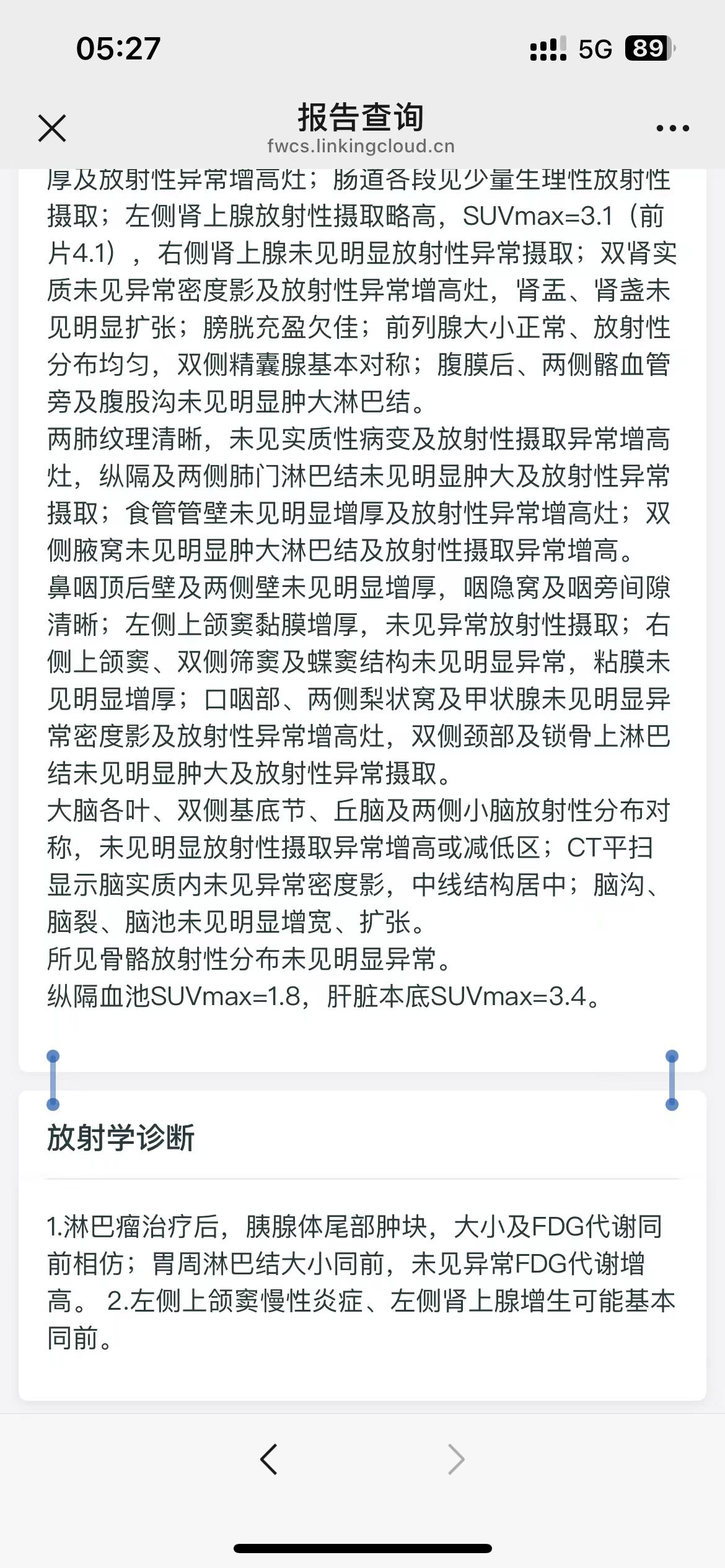The width and height of the screenshot is (725, 1568).
Task: Go forward to the next web page
Action: (x=456, y=1460)
